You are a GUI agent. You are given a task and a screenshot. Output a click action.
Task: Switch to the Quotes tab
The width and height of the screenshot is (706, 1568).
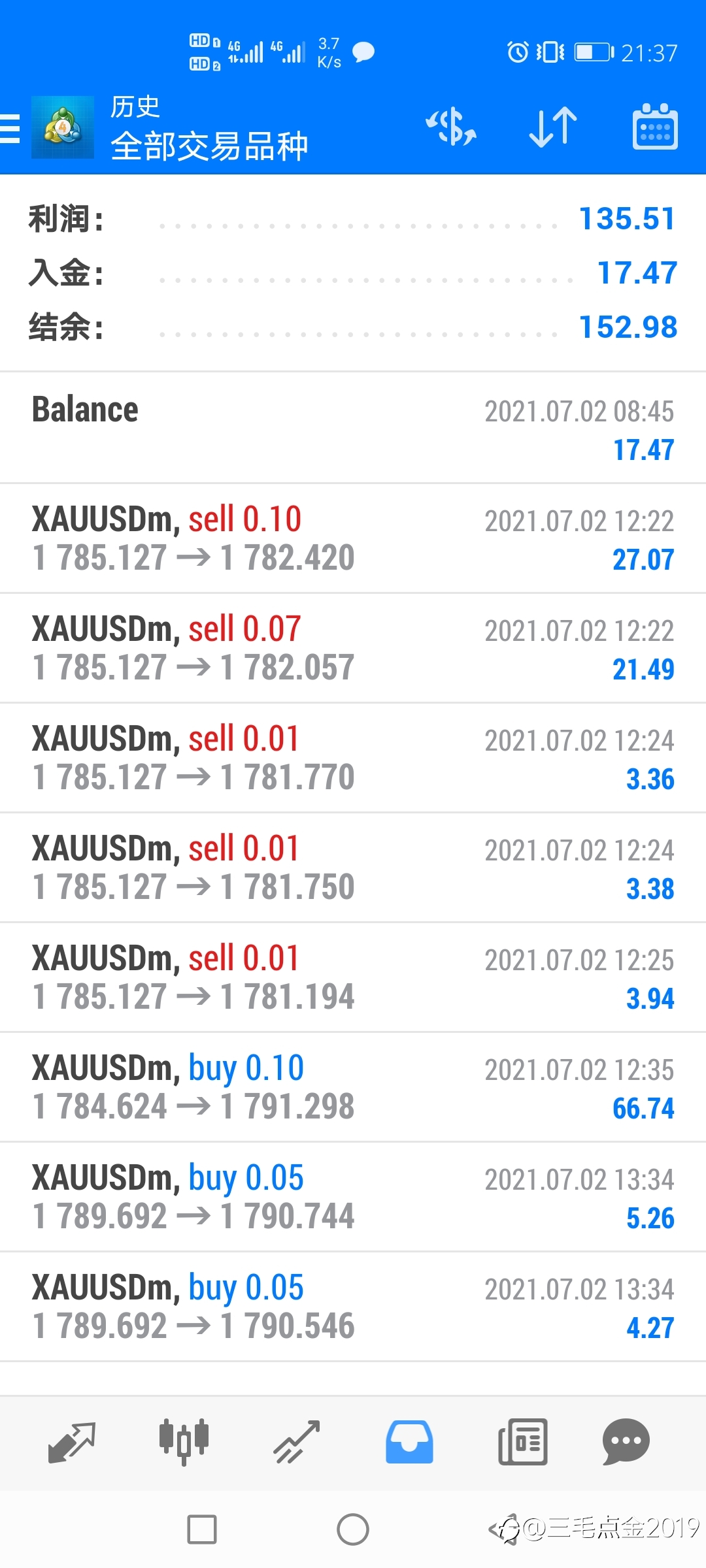[x=72, y=1442]
